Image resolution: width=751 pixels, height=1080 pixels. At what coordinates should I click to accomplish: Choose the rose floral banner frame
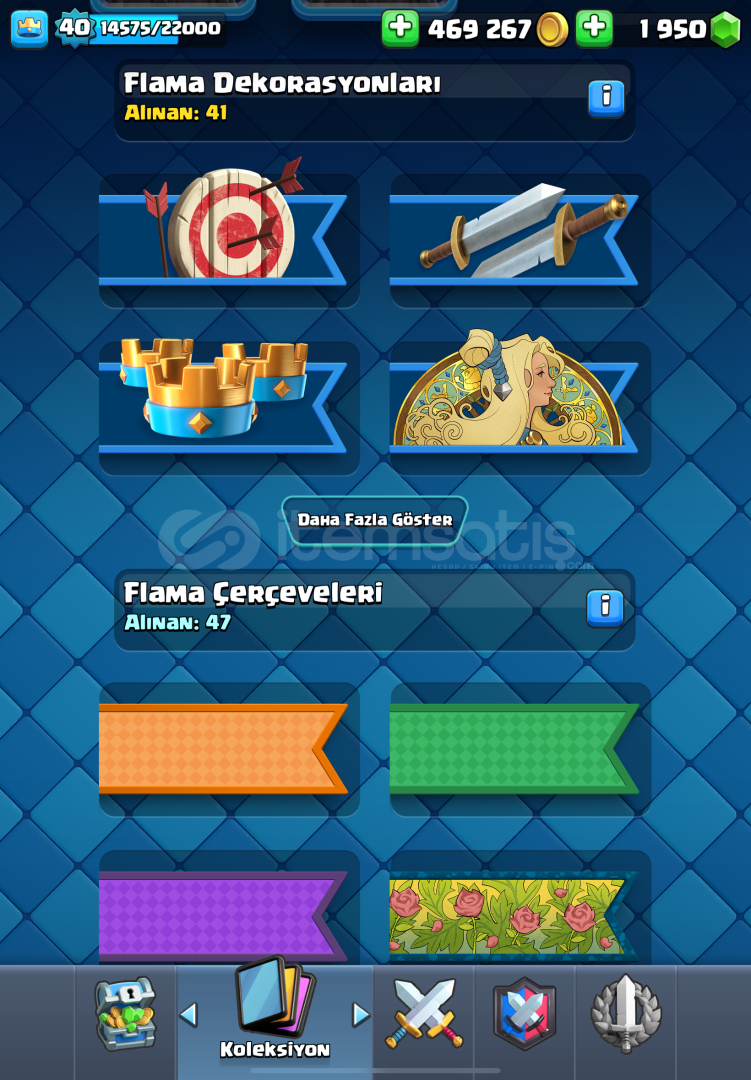519,915
